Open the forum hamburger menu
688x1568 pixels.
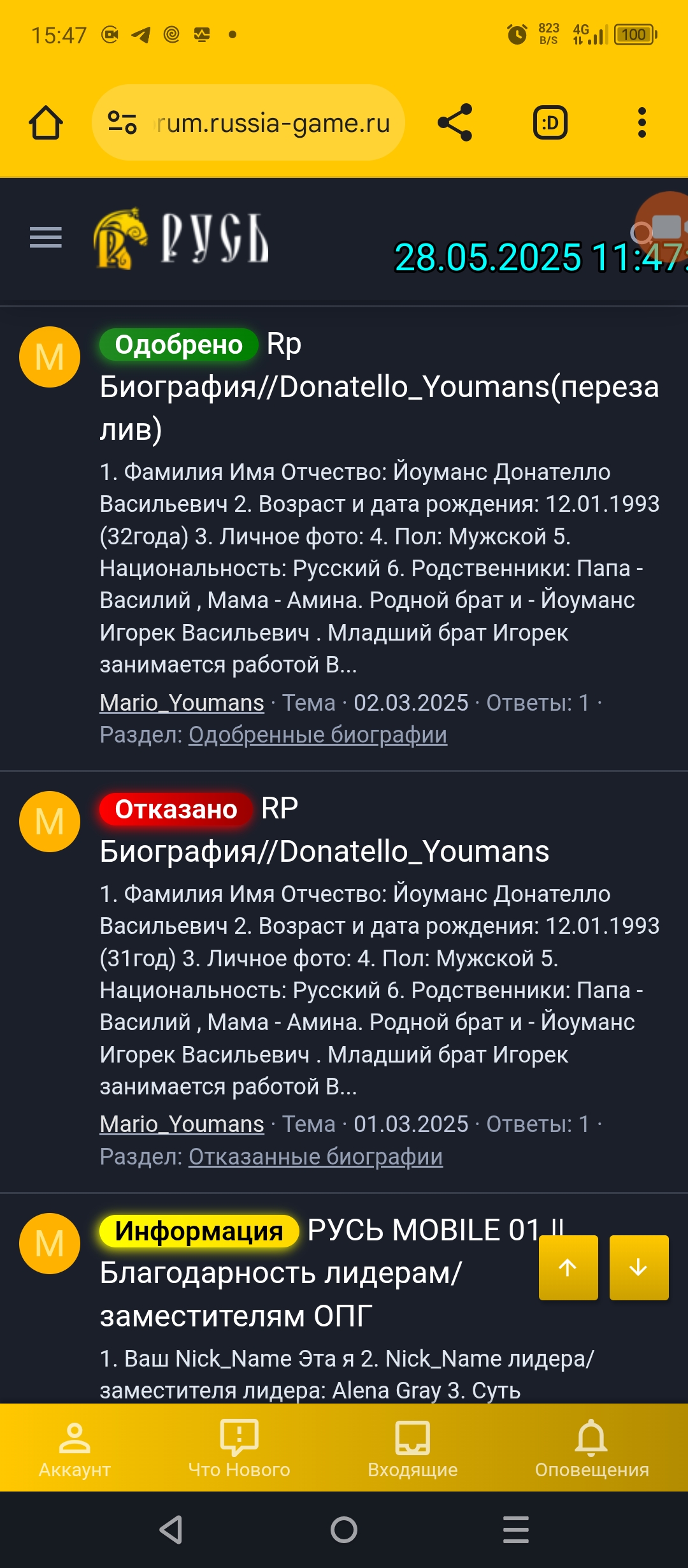point(46,238)
